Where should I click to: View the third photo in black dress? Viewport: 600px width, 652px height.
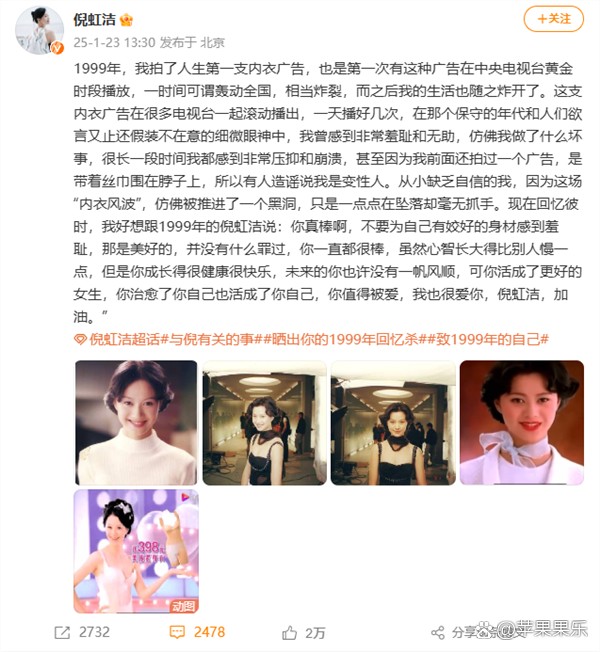click(x=392, y=423)
